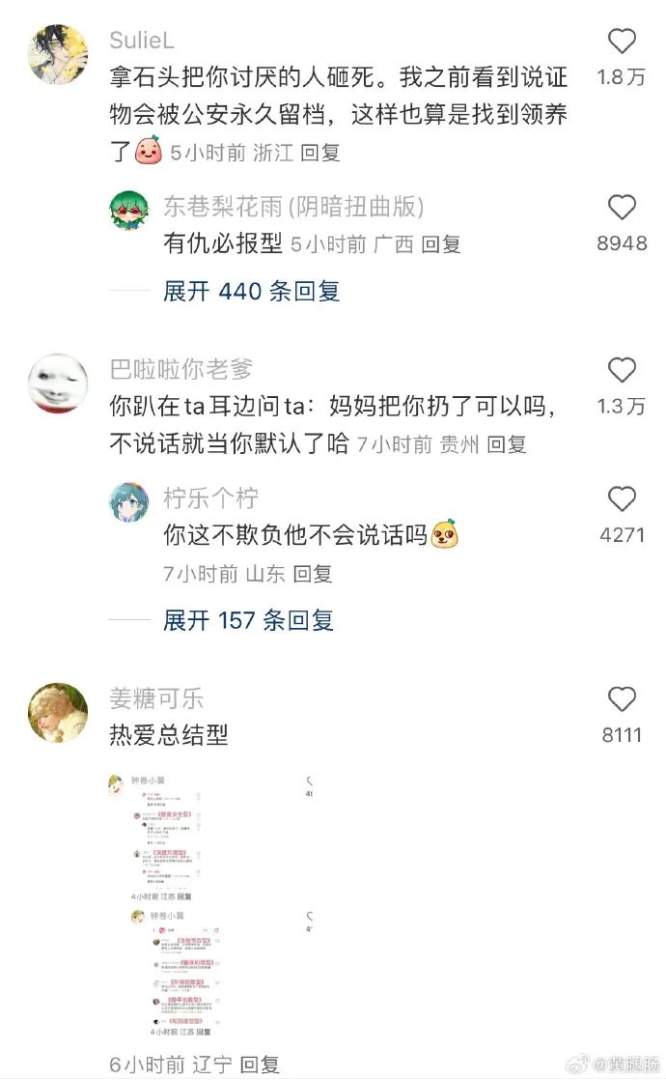The height and width of the screenshot is (1080, 666).
Task: Reply to 巴啦啦你老爹's comment
Action: coord(506,445)
